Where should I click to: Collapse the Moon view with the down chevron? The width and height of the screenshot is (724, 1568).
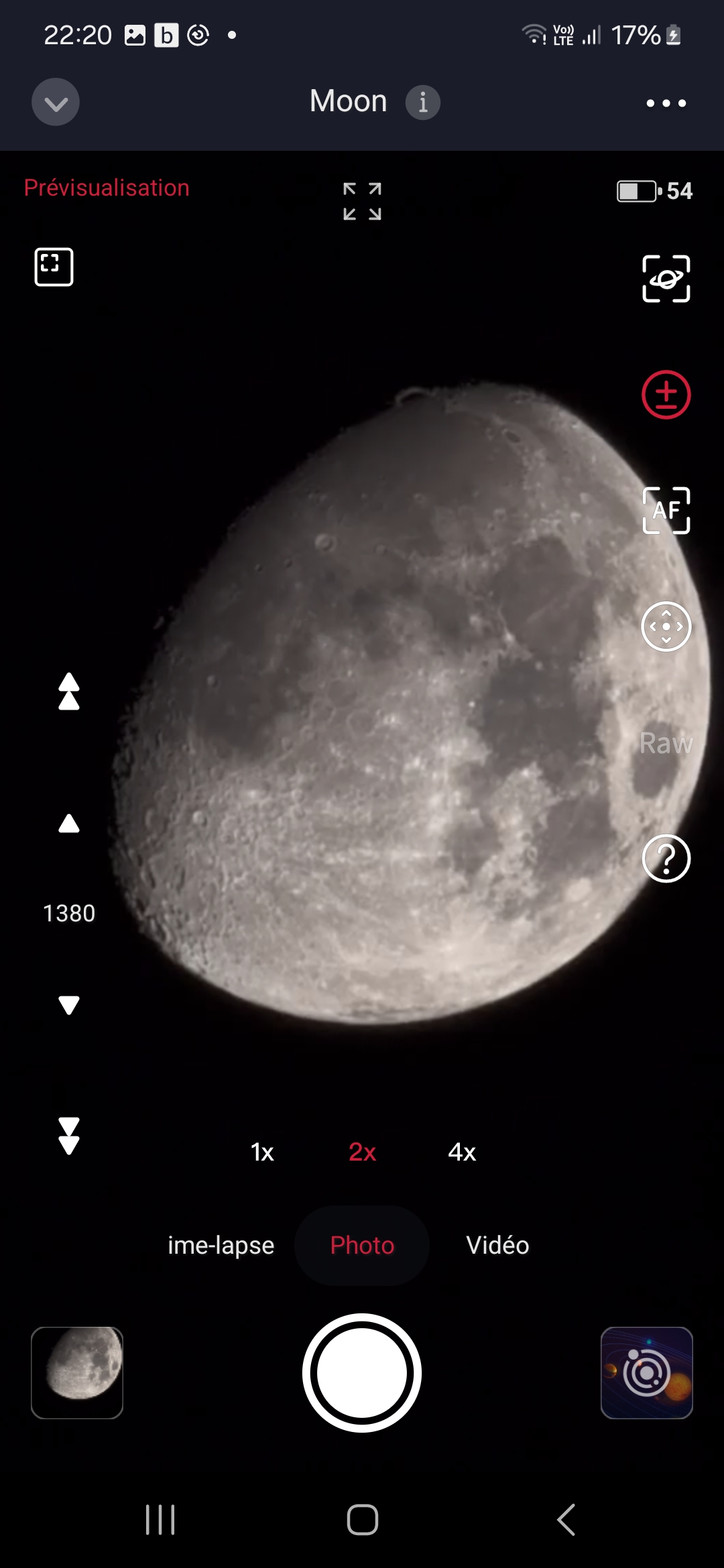(x=56, y=103)
